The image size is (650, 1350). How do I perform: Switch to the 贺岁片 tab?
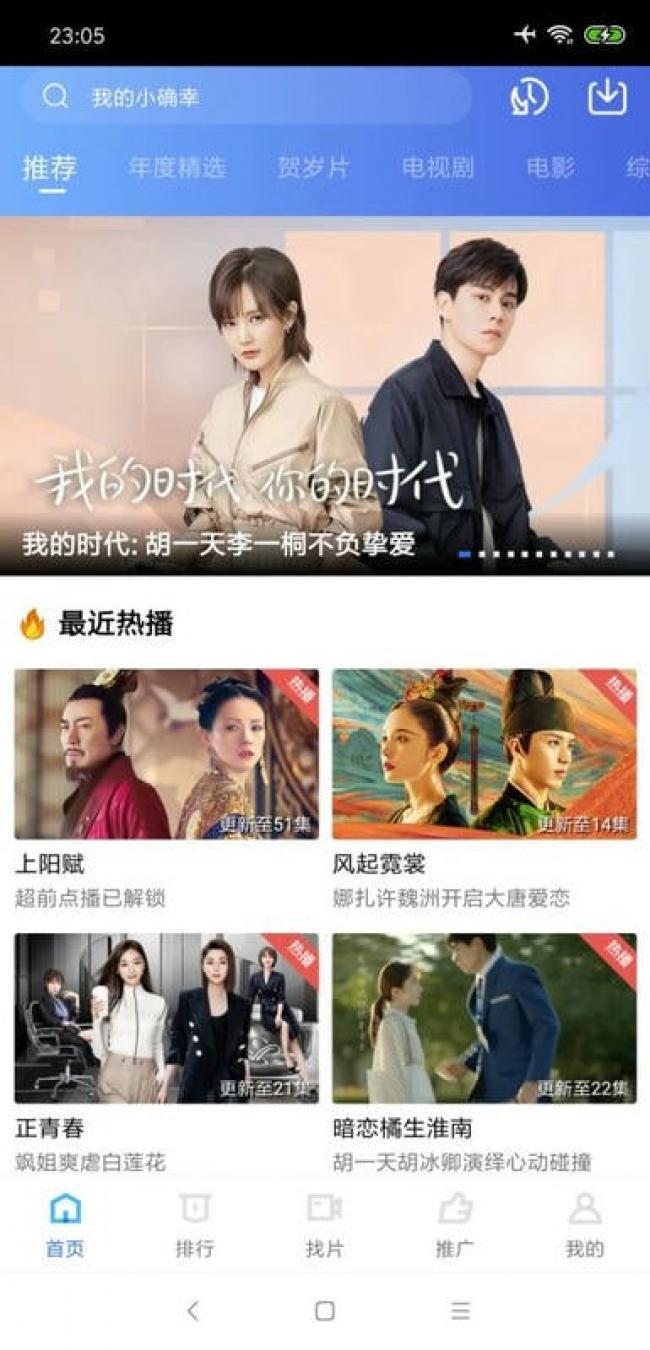313,167
